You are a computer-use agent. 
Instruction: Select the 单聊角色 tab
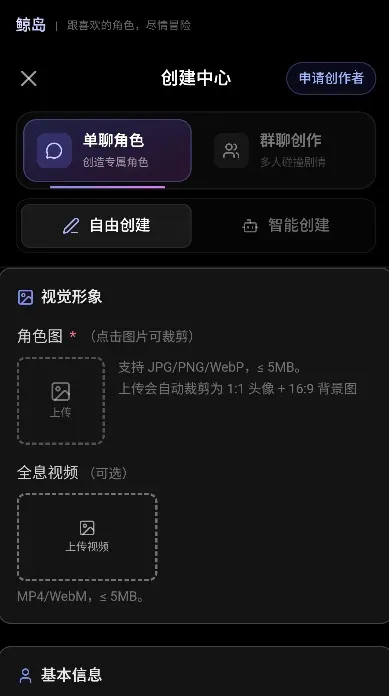pyautogui.click(x=107, y=150)
